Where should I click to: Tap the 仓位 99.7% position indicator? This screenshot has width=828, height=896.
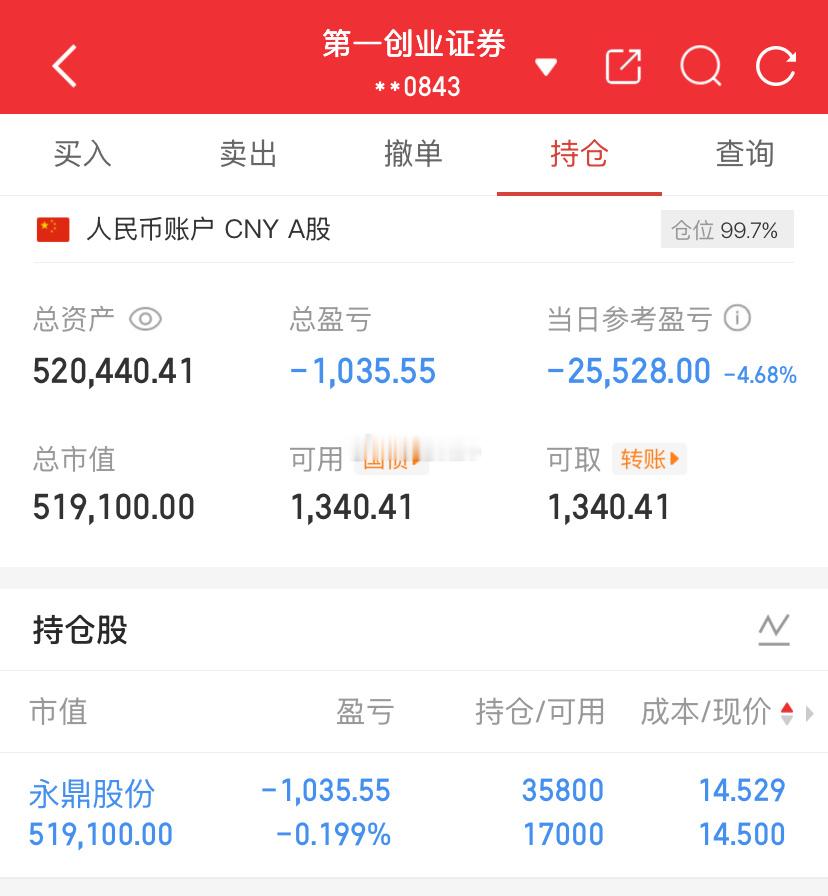[727, 229]
